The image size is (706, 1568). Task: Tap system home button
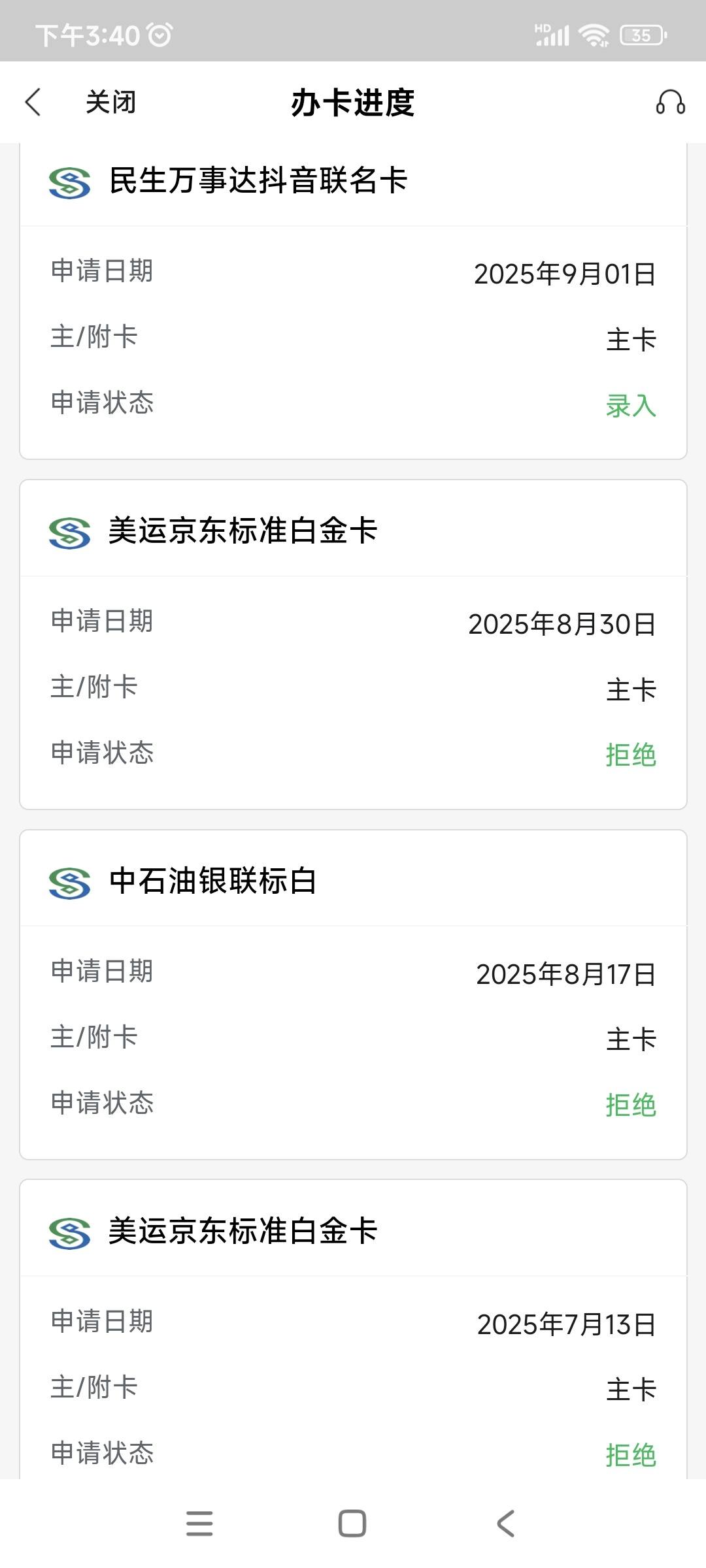[x=352, y=1524]
